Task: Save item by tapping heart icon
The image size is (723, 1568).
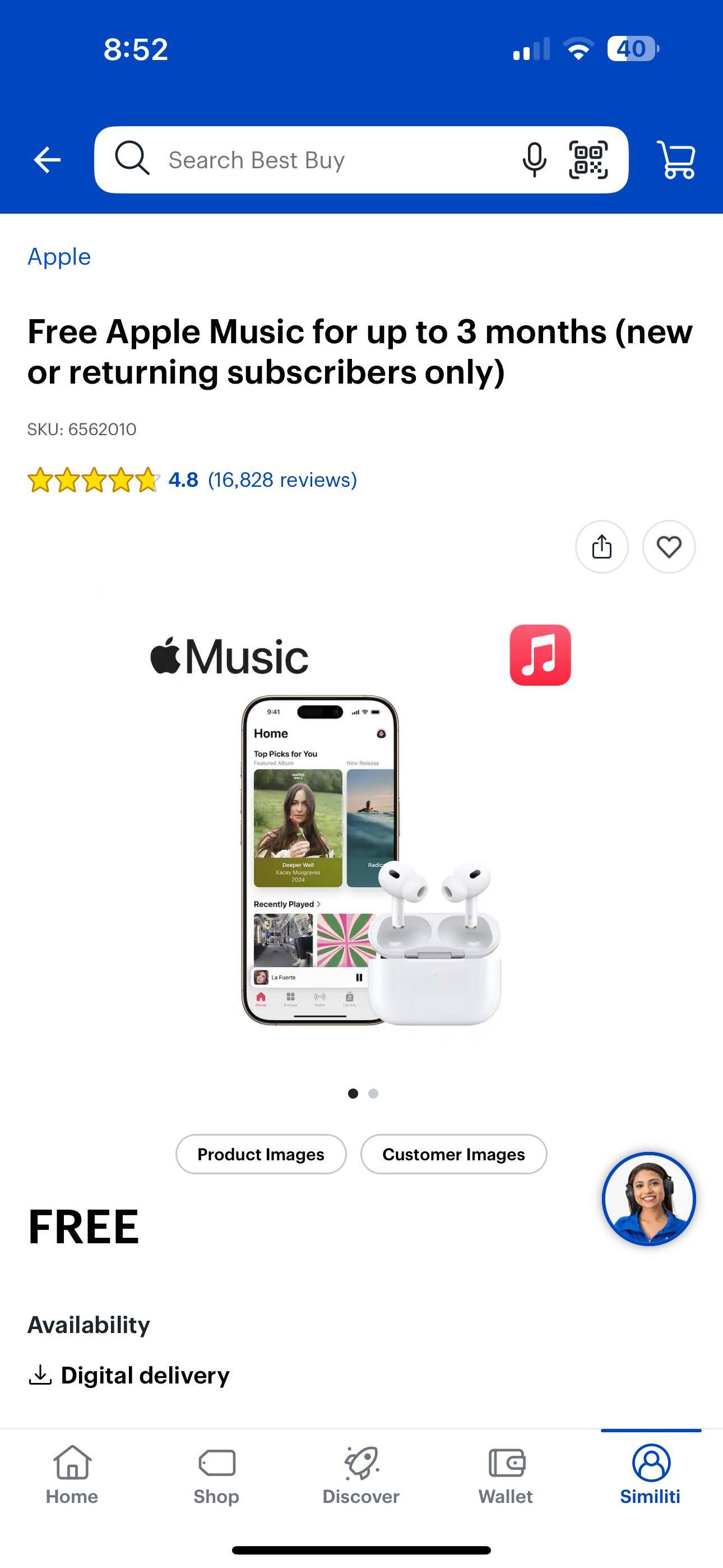Action: (x=669, y=547)
